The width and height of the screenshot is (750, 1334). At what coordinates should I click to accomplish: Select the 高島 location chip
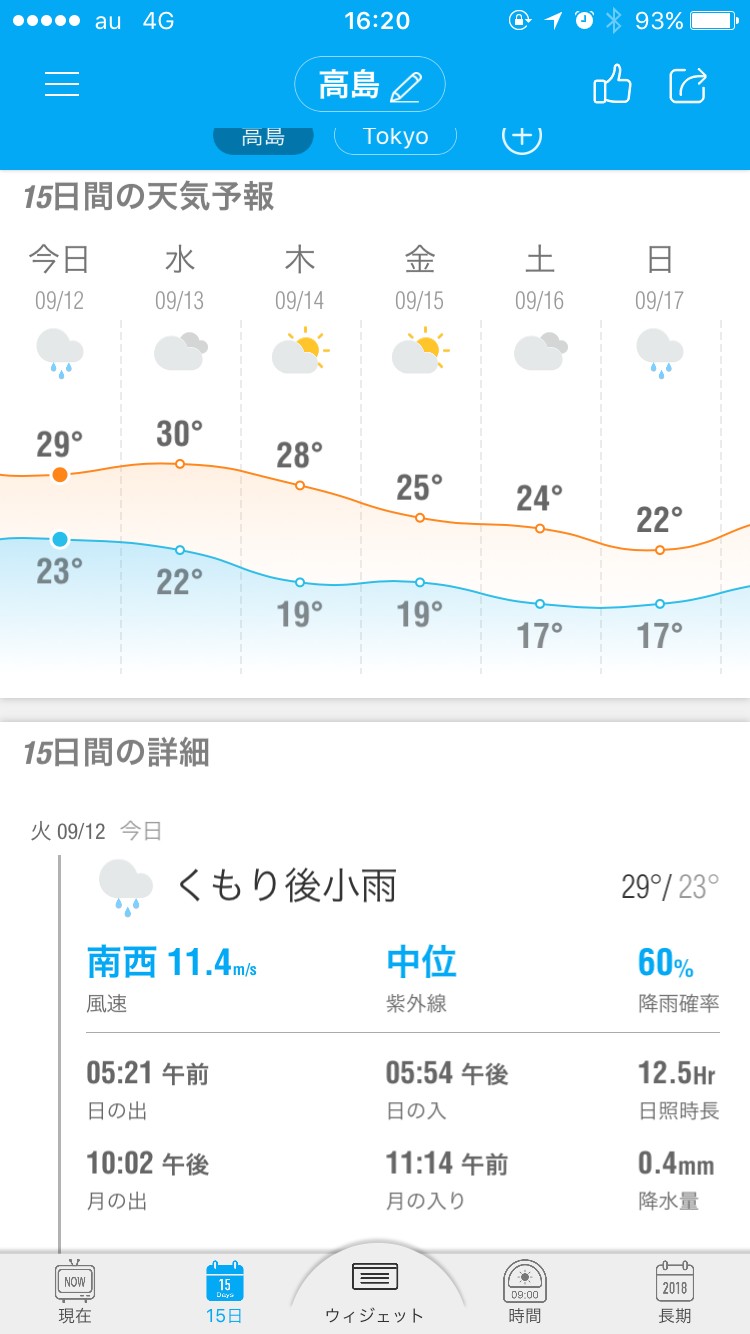pyautogui.click(x=263, y=138)
